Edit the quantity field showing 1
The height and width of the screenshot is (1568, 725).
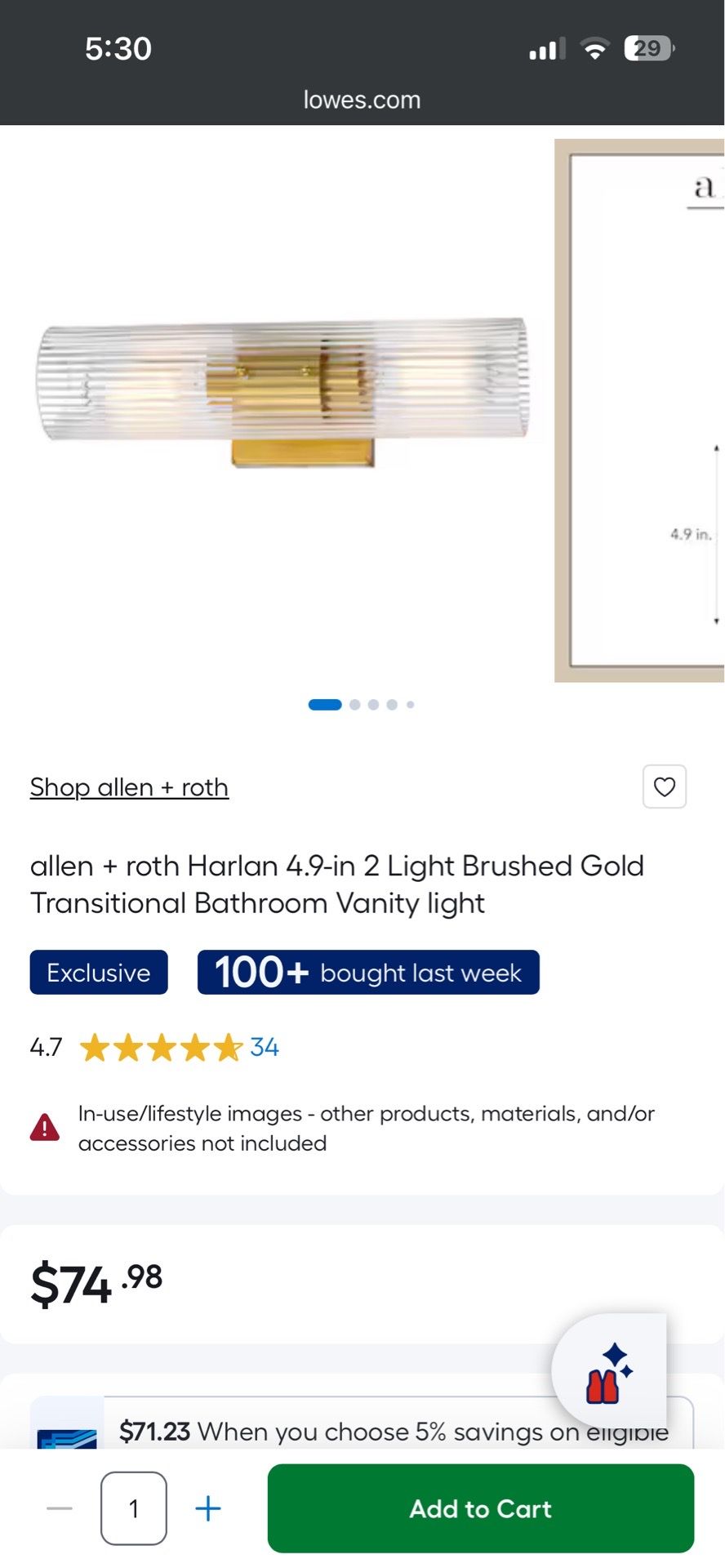134,1508
